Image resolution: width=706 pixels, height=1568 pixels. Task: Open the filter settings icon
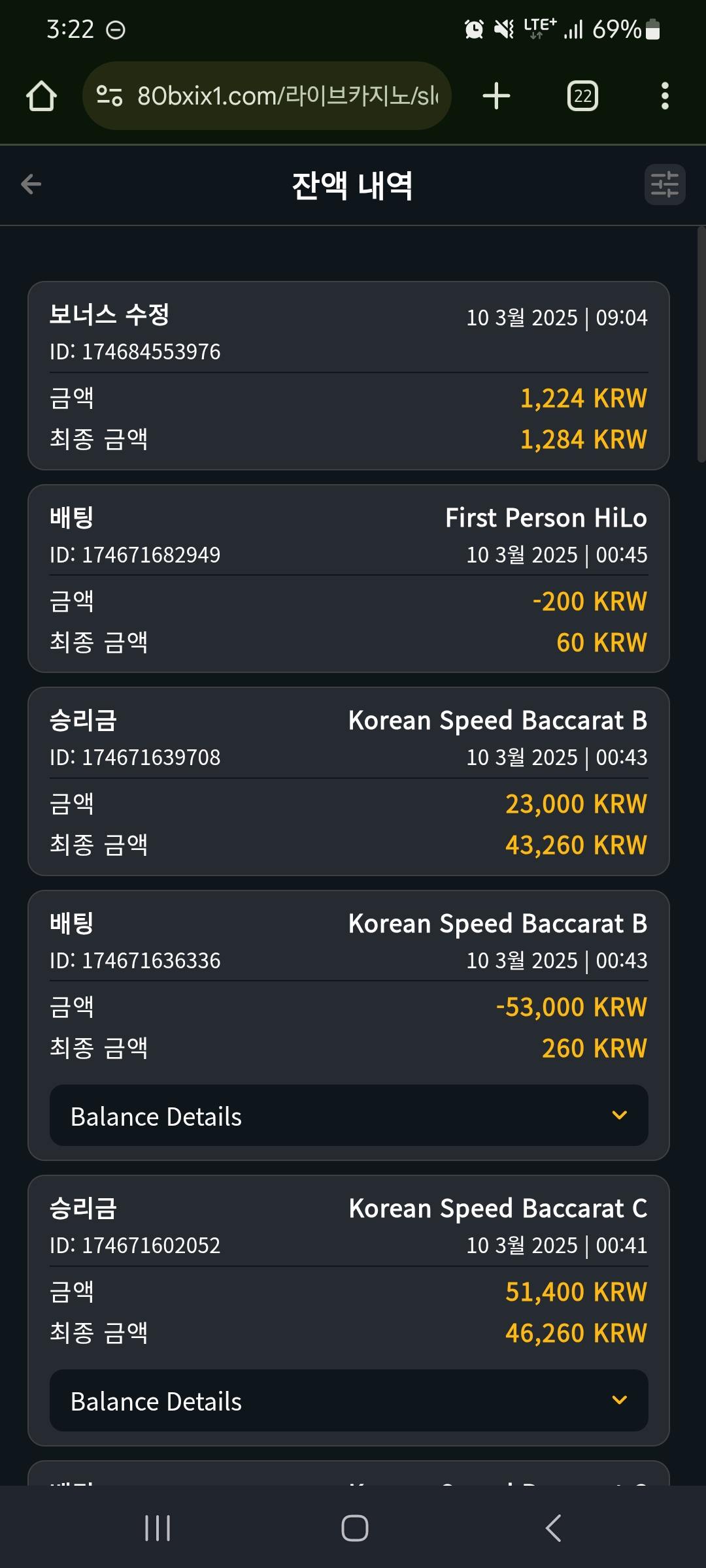coord(665,184)
